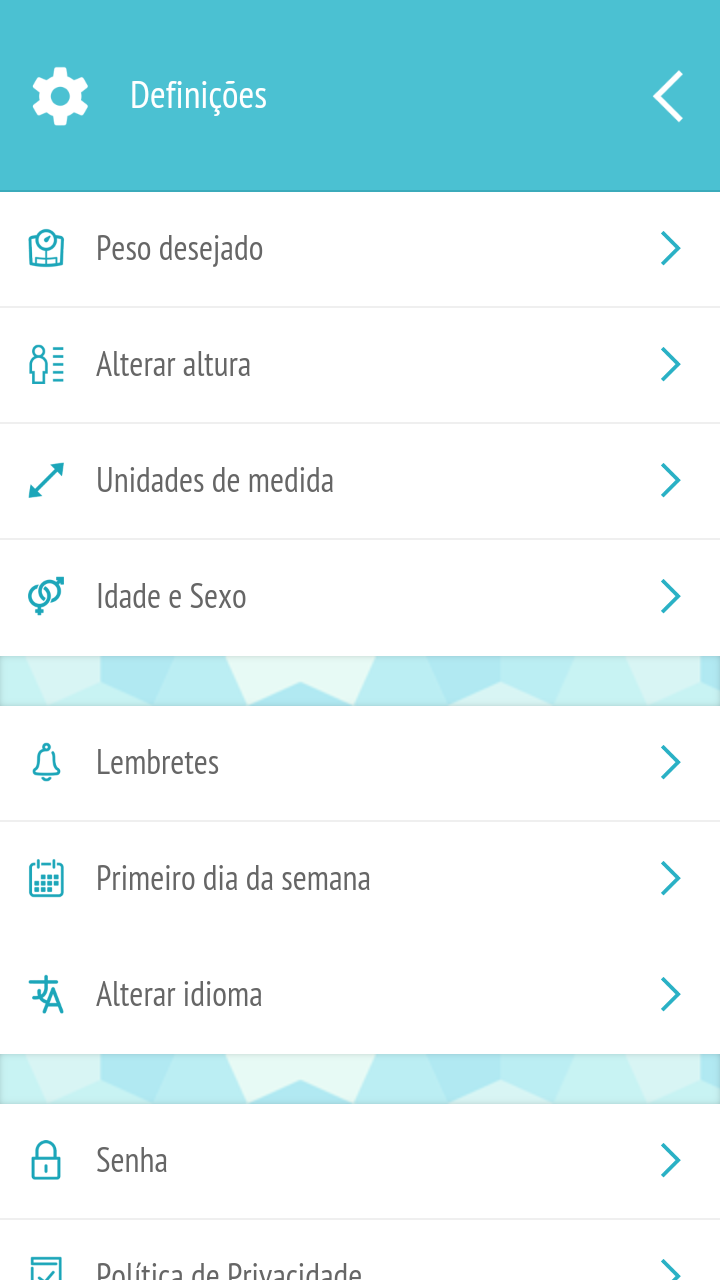Select Unidades de medida
The image size is (720, 1280).
click(360, 481)
